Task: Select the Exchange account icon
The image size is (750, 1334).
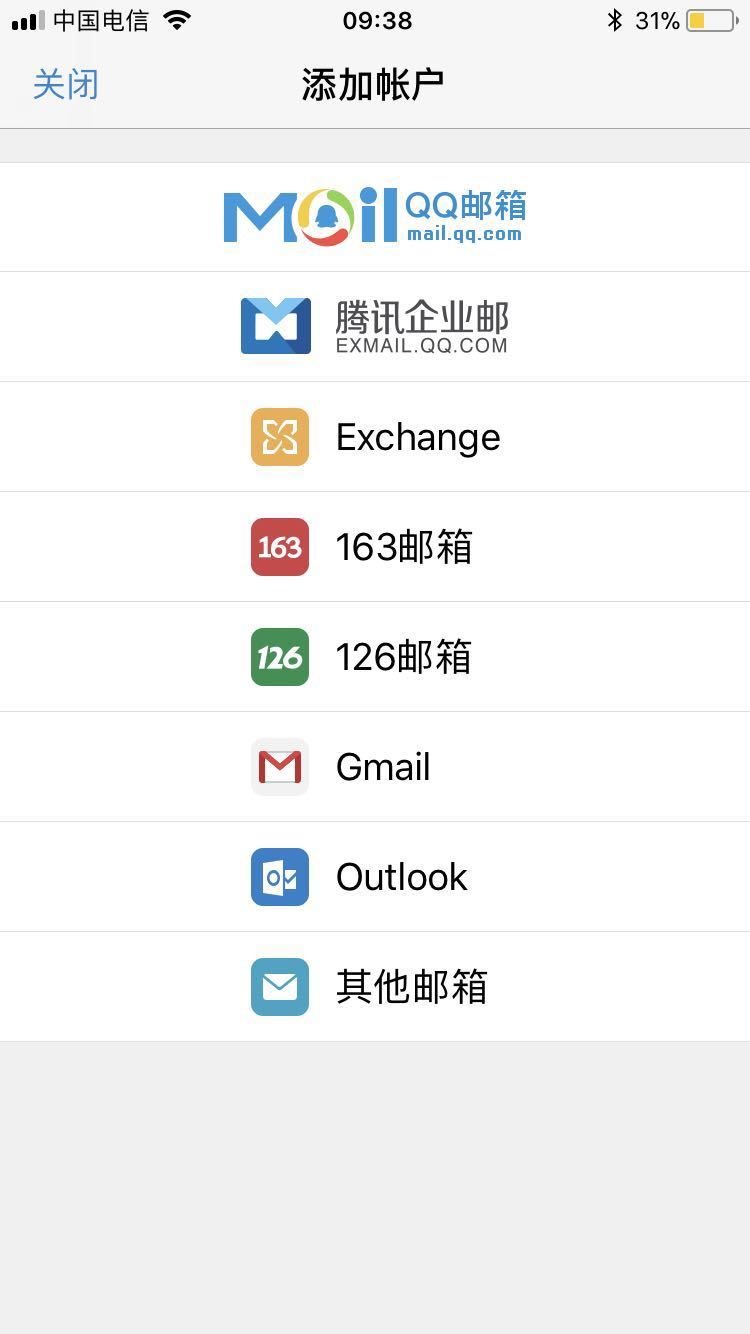Action: 279,437
